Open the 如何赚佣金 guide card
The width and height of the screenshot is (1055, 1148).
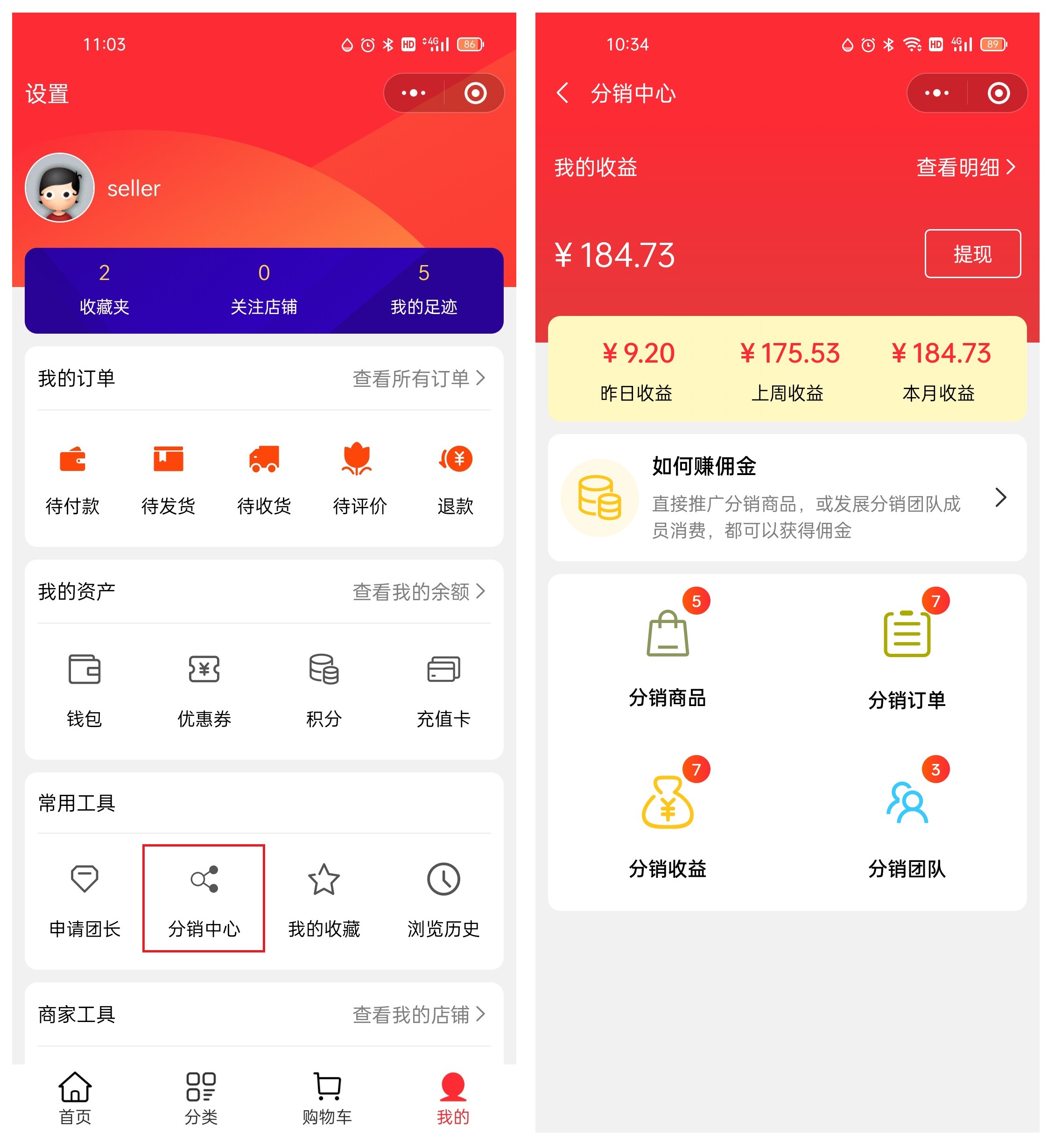pyautogui.click(x=787, y=497)
